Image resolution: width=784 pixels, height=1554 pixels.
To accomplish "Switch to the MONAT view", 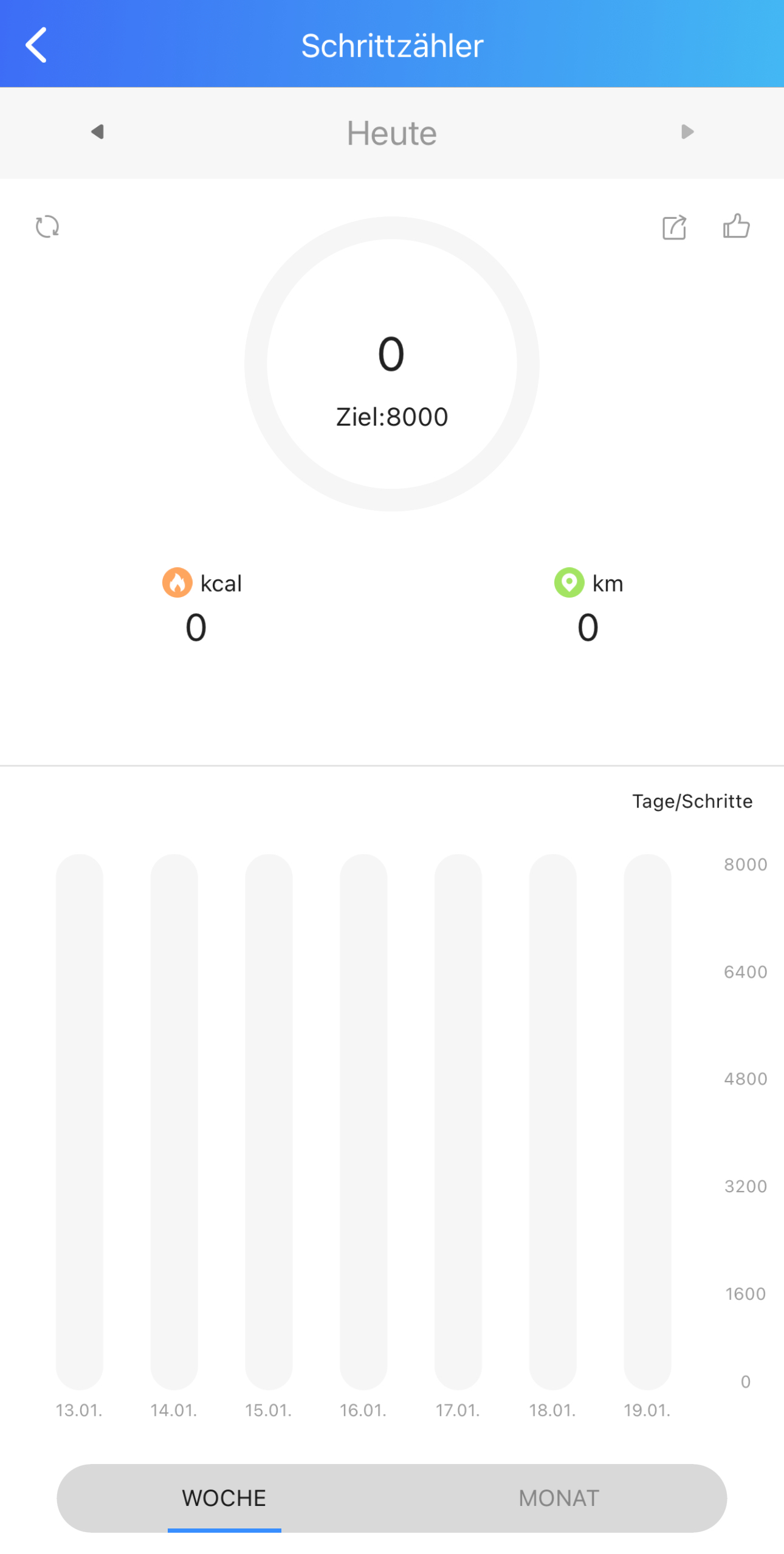I will click(559, 1498).
